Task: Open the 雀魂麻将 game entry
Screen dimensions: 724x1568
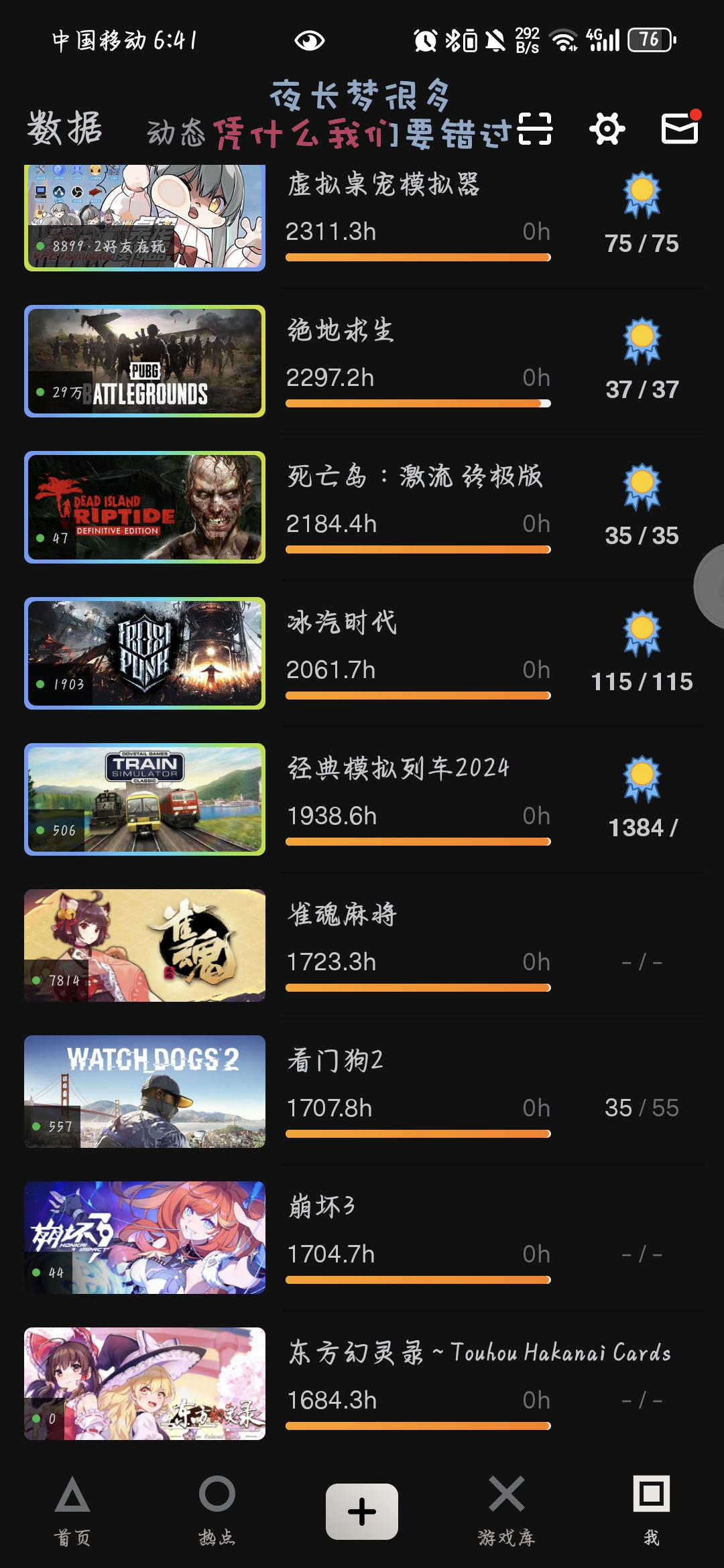Action: [x=343, y=915]
